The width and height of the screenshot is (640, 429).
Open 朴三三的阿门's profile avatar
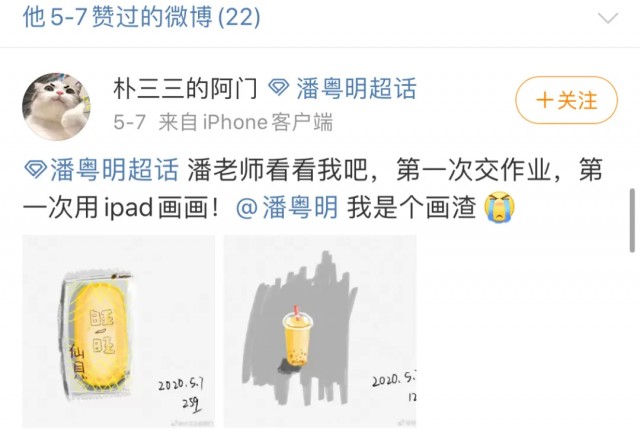57,106
